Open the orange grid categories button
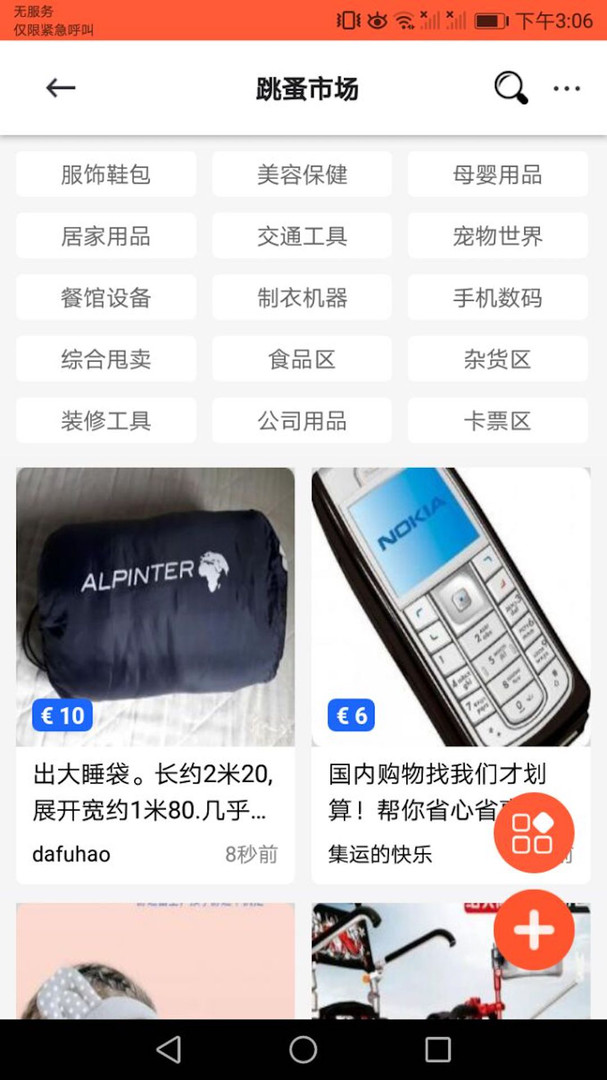Screen dimensions: 607x1080 [x=534, y=832]
